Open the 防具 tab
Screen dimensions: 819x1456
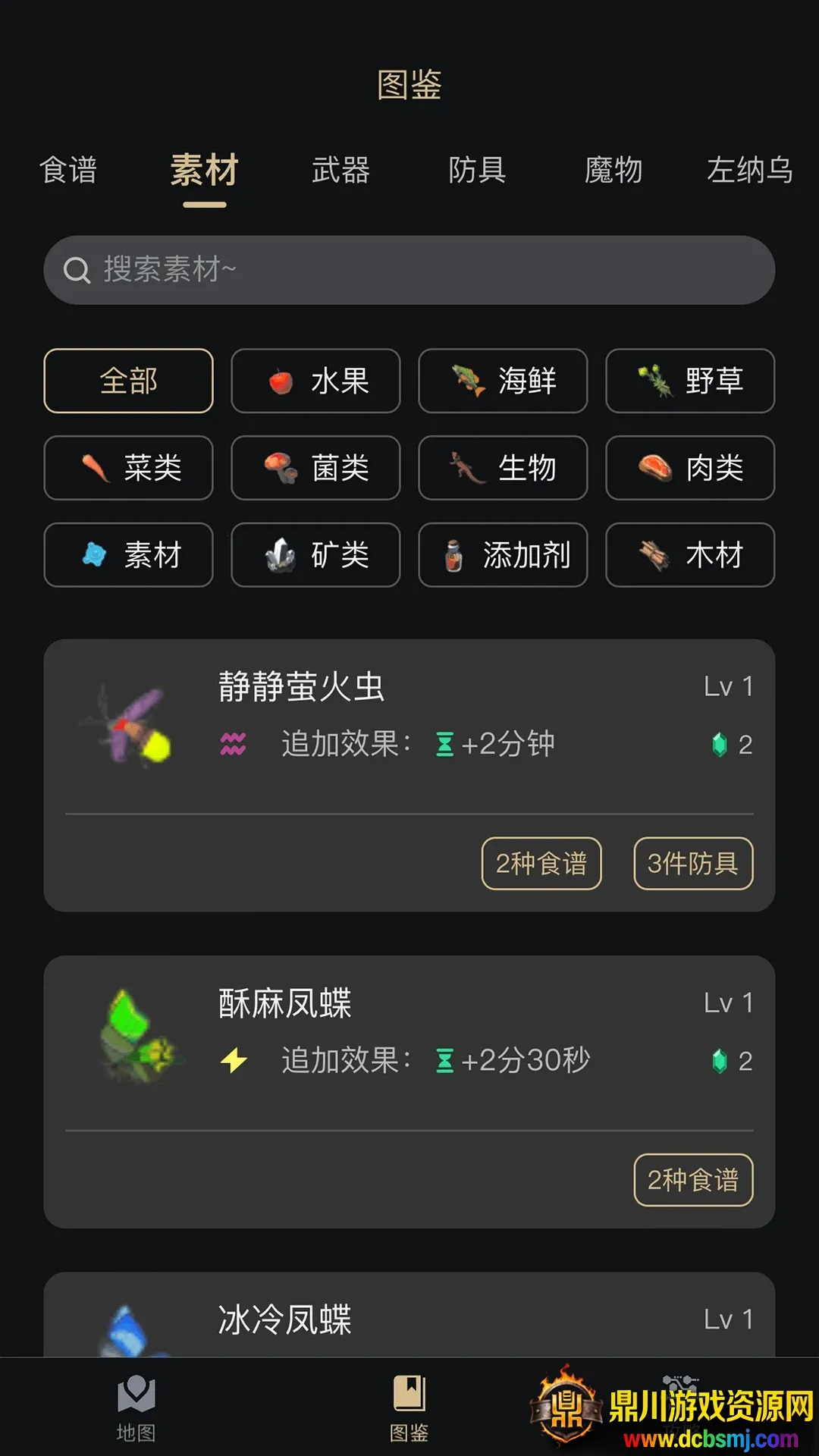[477, 170]
